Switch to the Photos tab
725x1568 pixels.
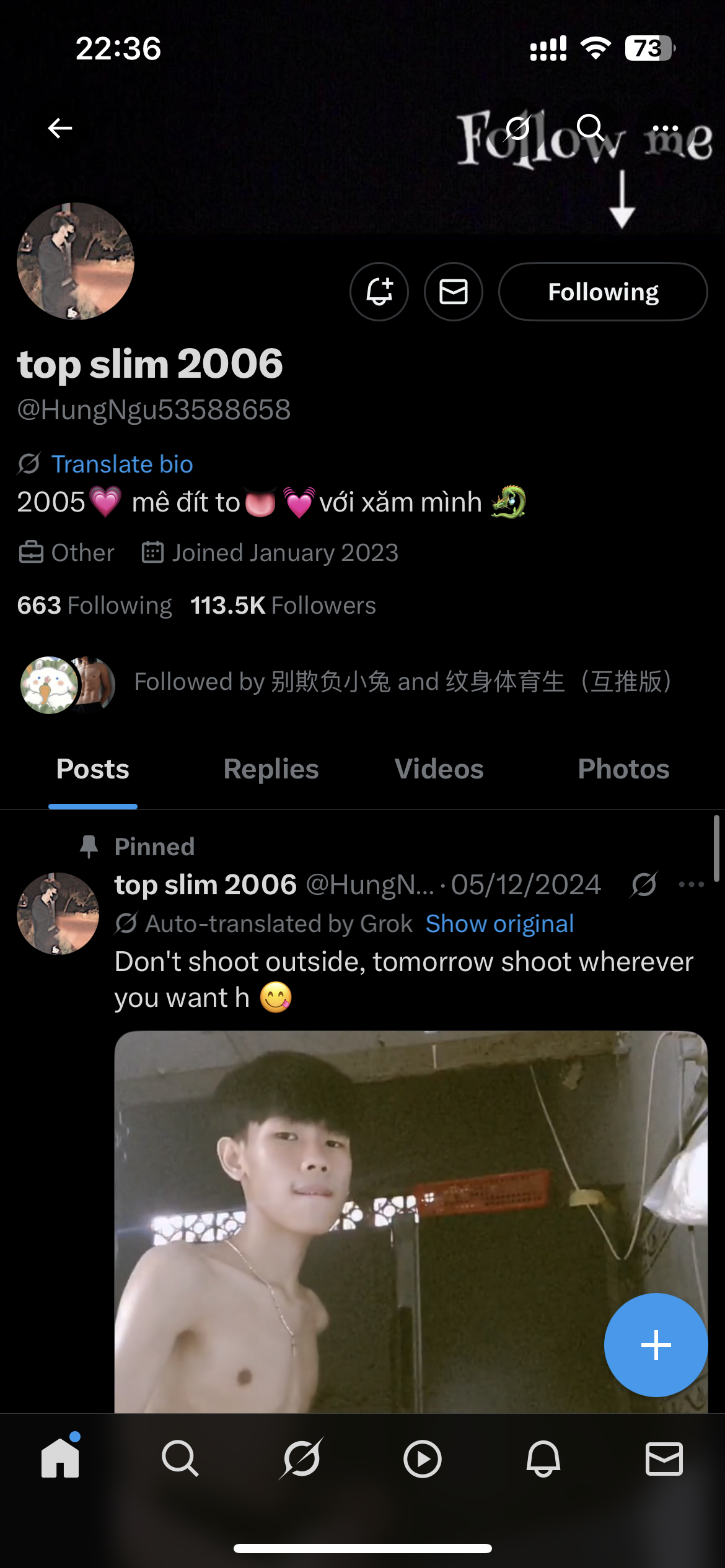[623, 769]
